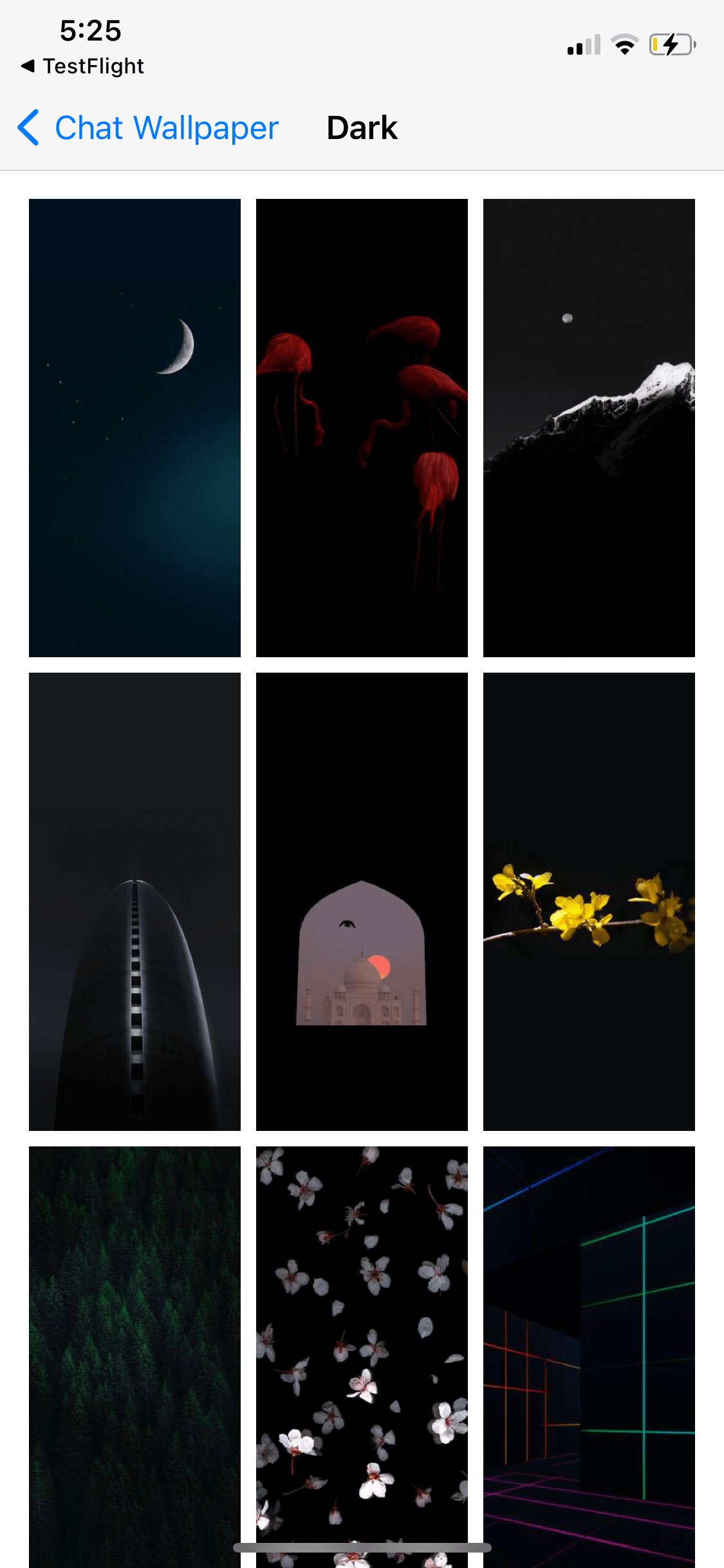724x1568 pixels.
Task: Return to TestFlight app
Action: point(82,66)
